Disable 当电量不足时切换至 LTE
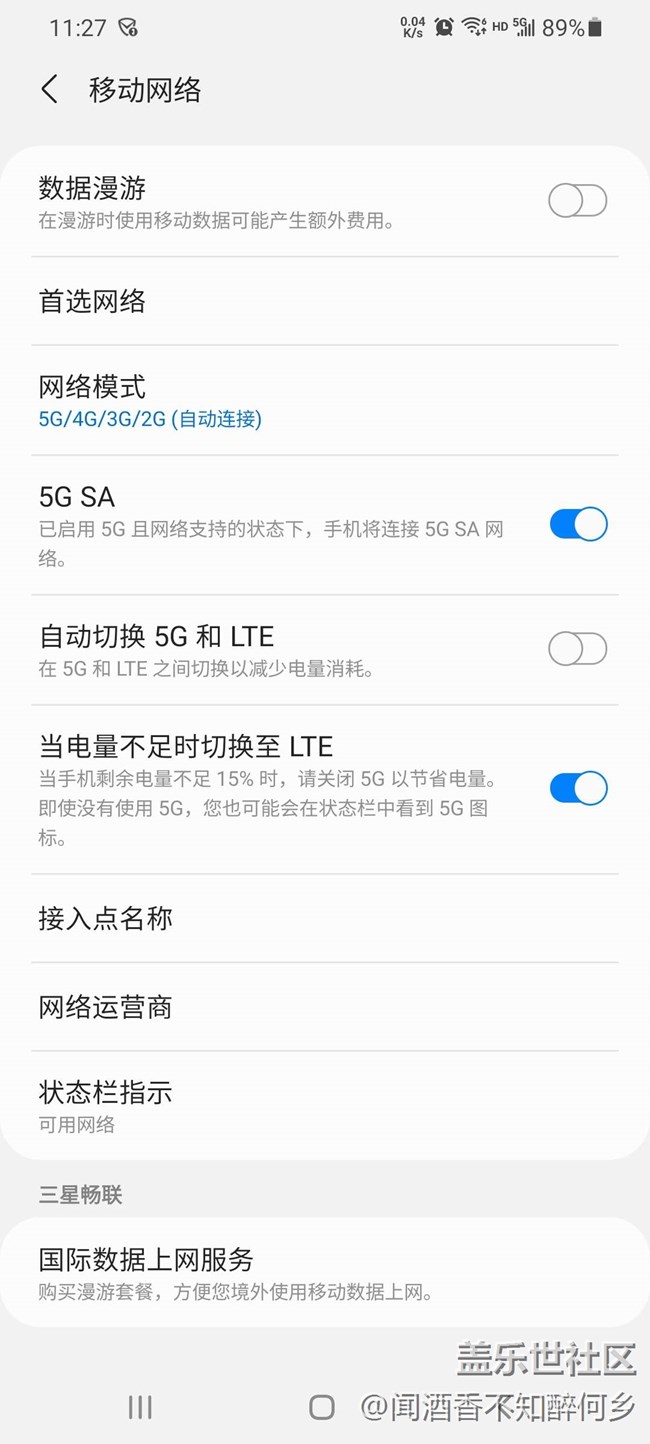 [x=577, y=788]
